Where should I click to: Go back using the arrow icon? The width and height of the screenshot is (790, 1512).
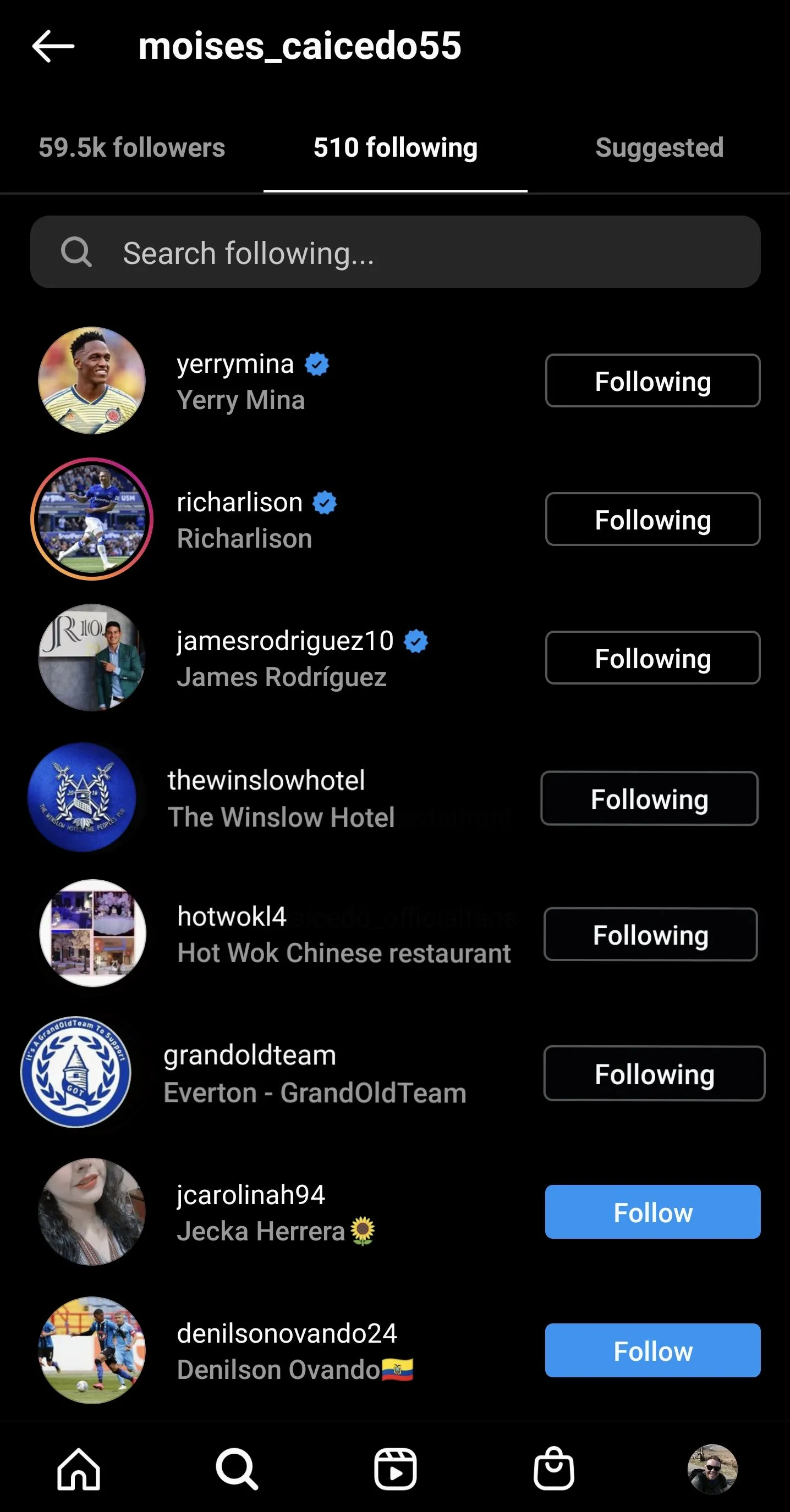[53, 46]
